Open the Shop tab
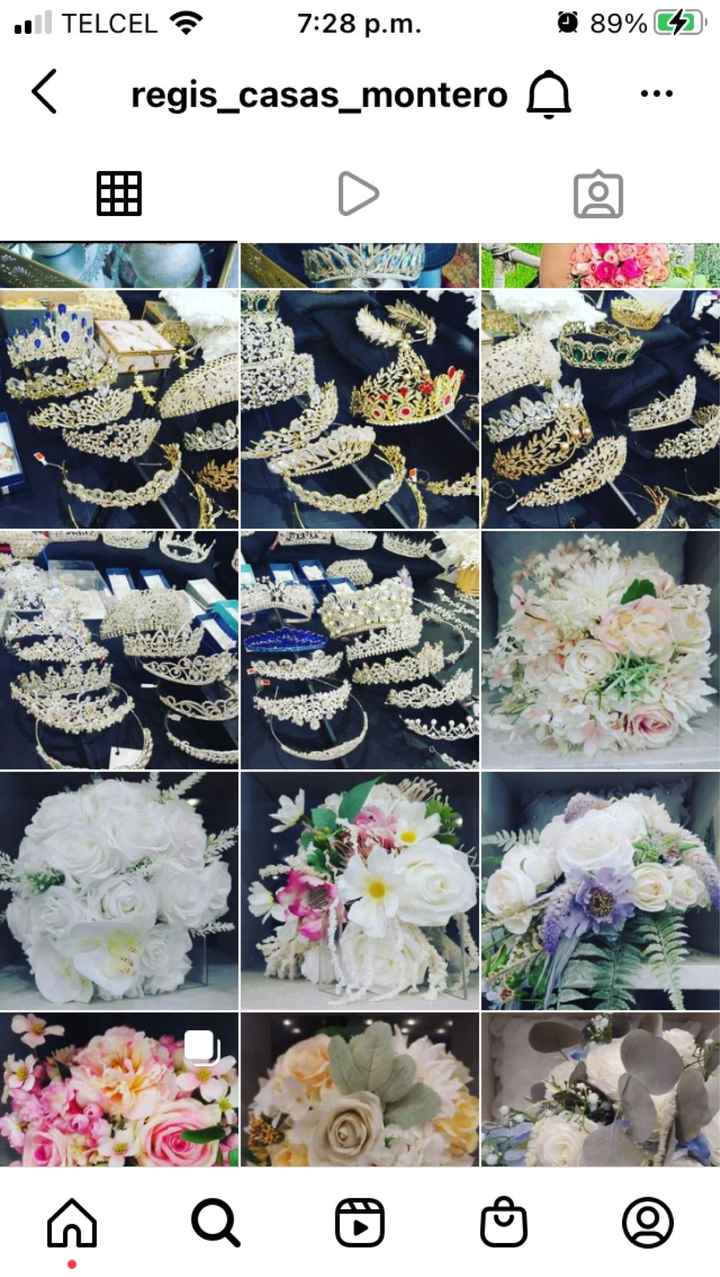 click(503, 1222)
